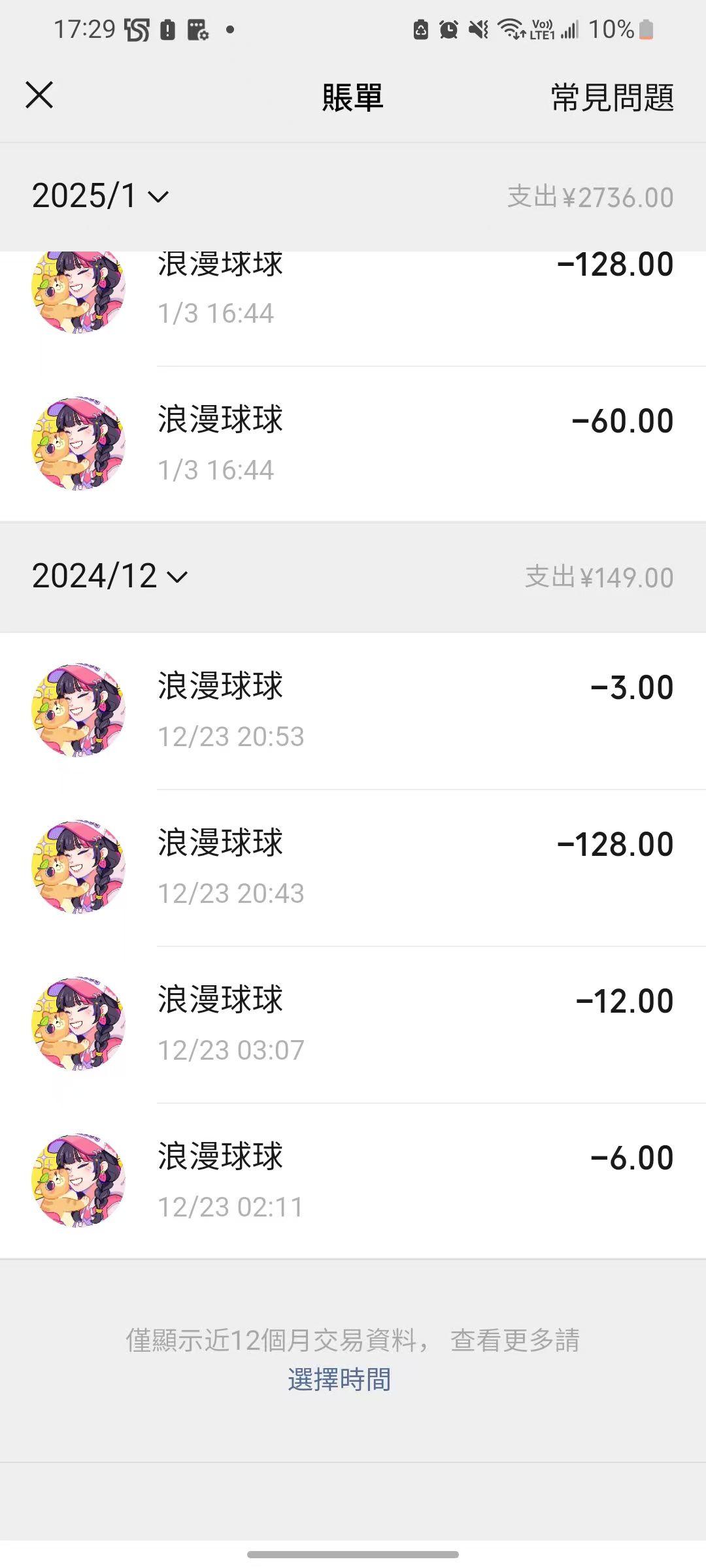Image resolution: width=706 pixels, height=1568 pixels.
Task: Open the -128.00 transaction from 12/23 20:43
Action: [353, 869]
